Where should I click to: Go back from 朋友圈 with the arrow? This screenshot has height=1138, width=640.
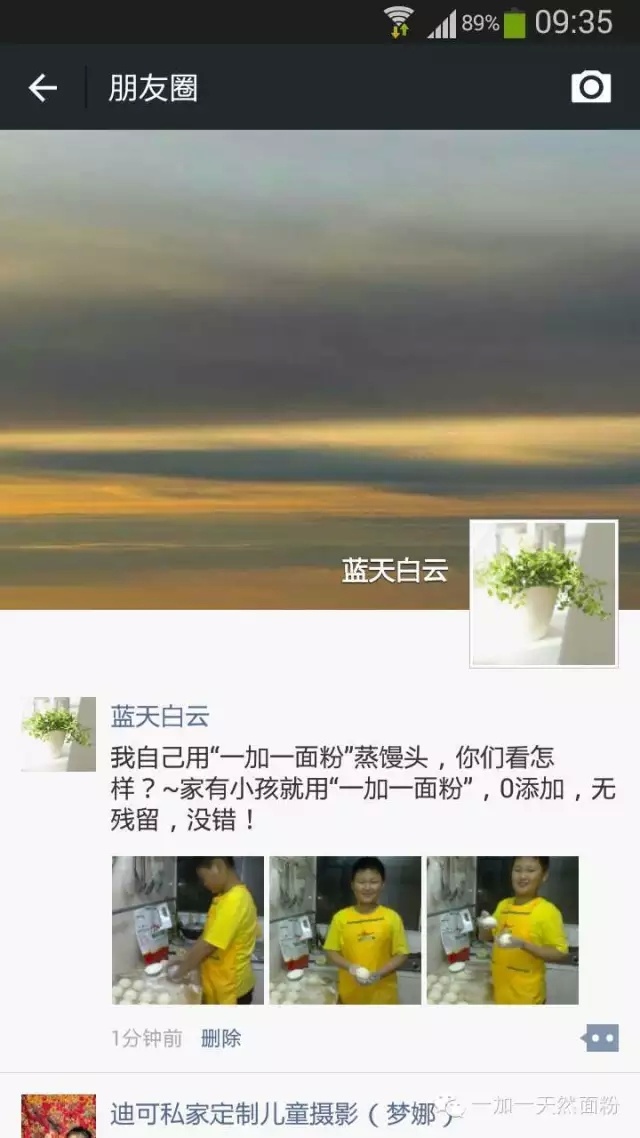click(x=42, y=88)
